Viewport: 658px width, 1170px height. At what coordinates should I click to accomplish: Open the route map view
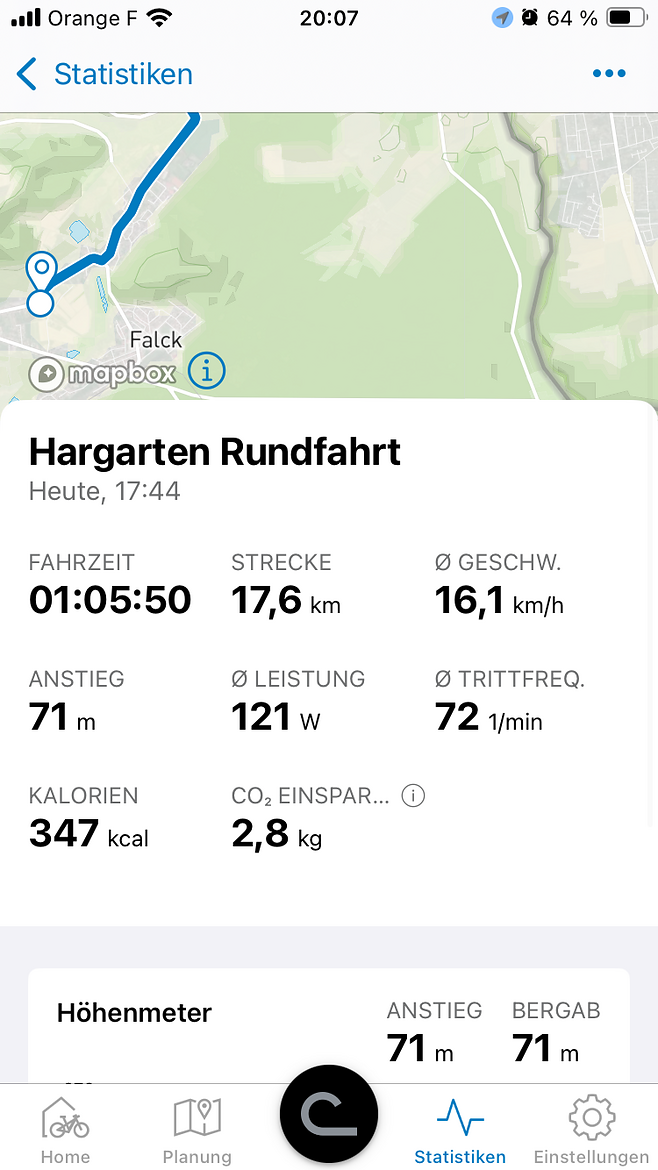pos(329,257)
